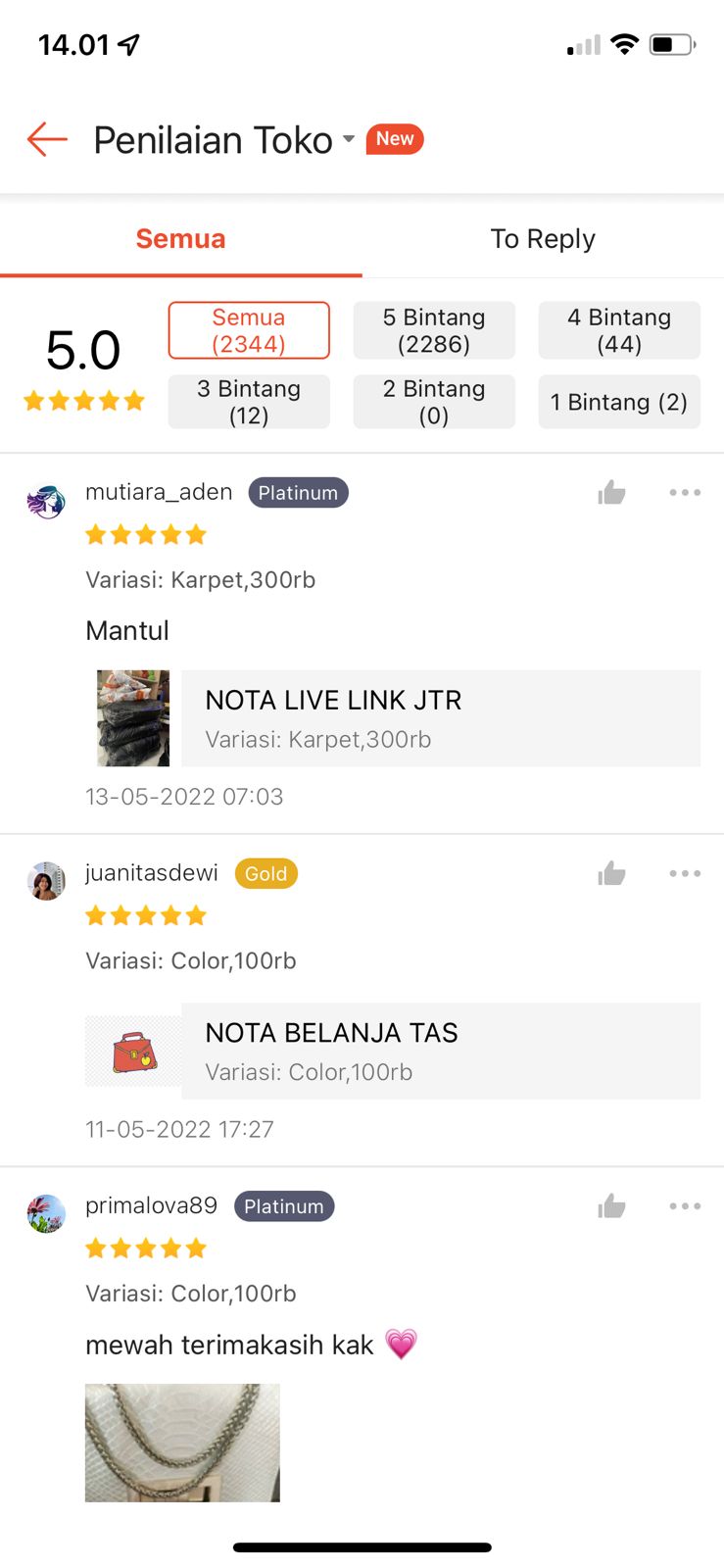Go back using the orange arrow
724x1568 pixels.
click(47, 140)
